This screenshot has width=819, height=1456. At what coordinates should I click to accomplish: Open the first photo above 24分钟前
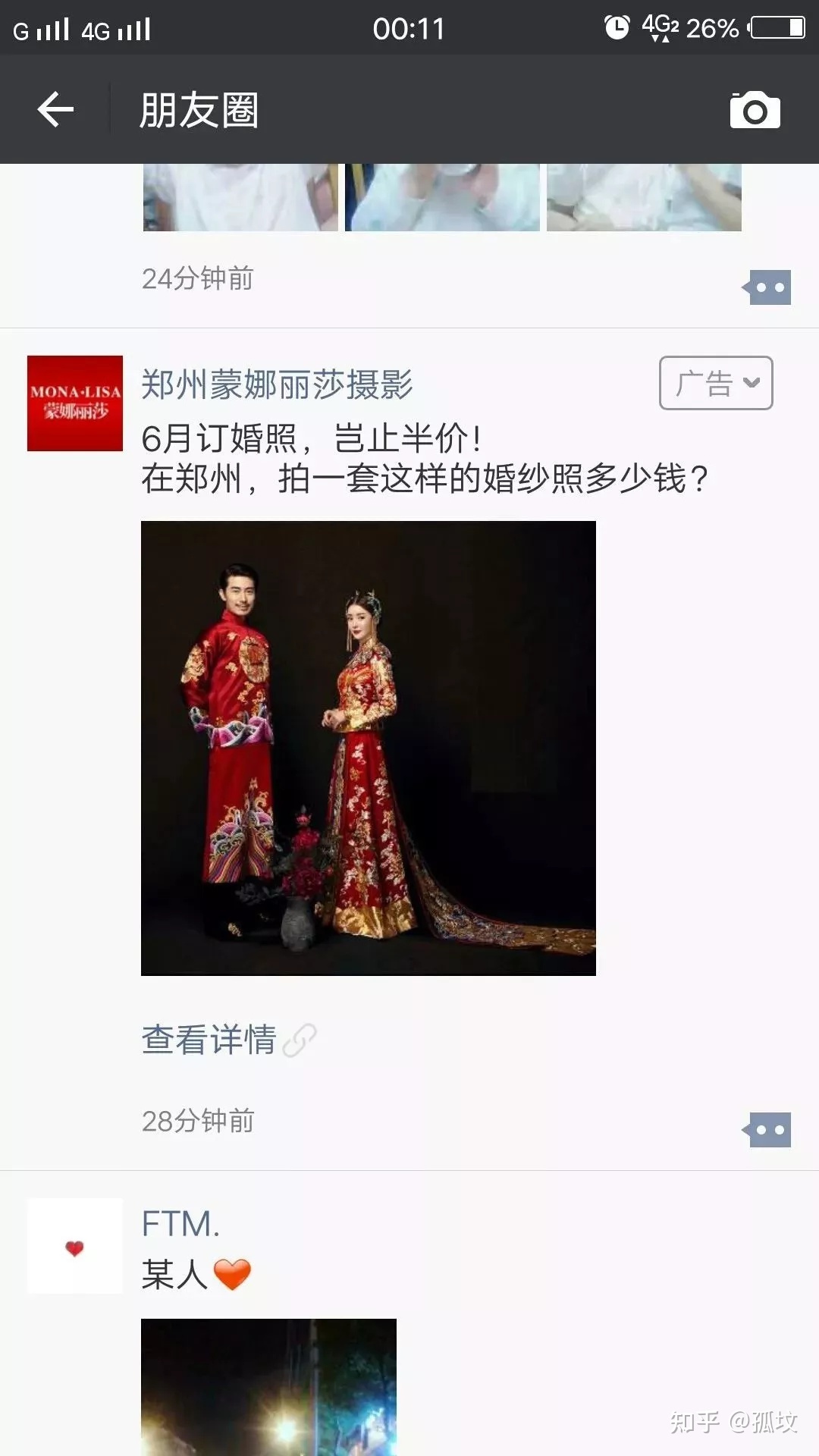pos(240,197)
